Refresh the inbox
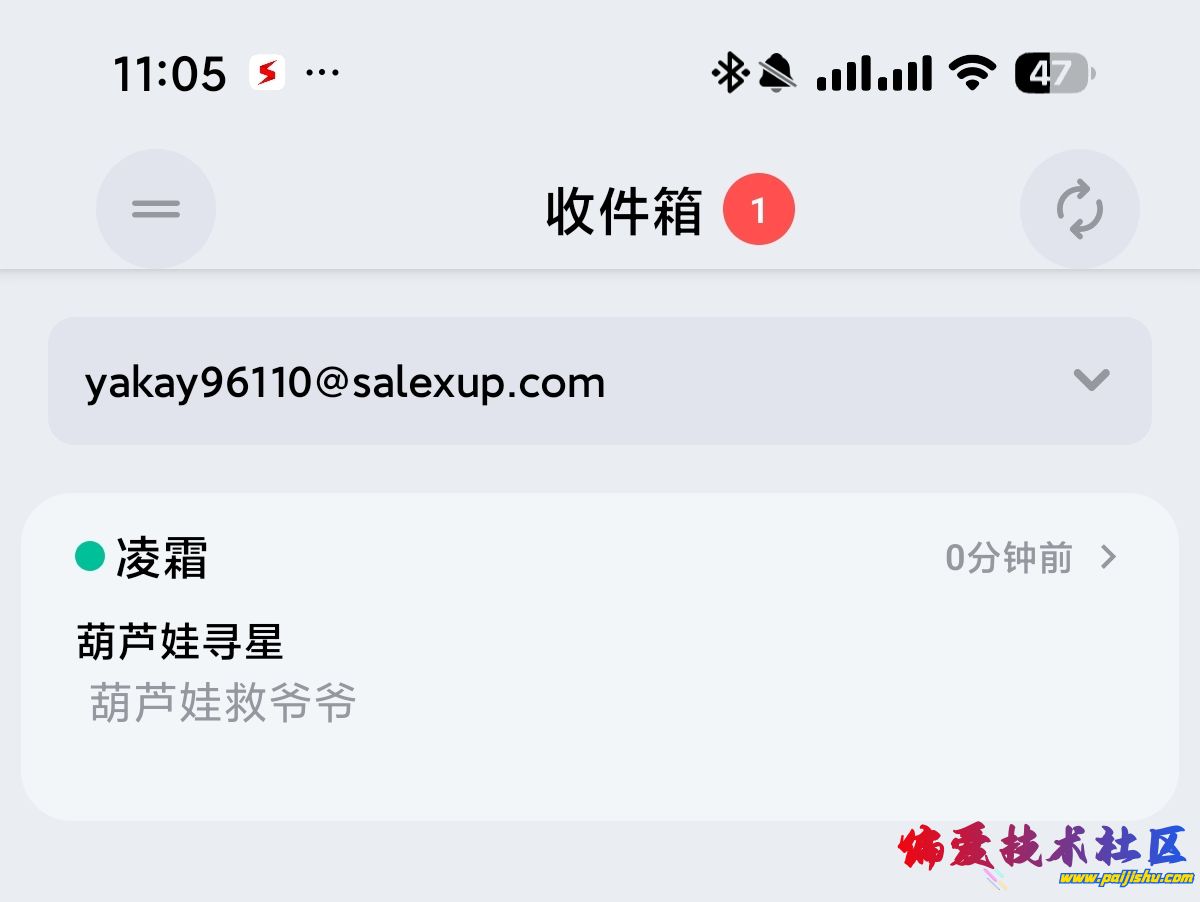 click(1079, 209)
